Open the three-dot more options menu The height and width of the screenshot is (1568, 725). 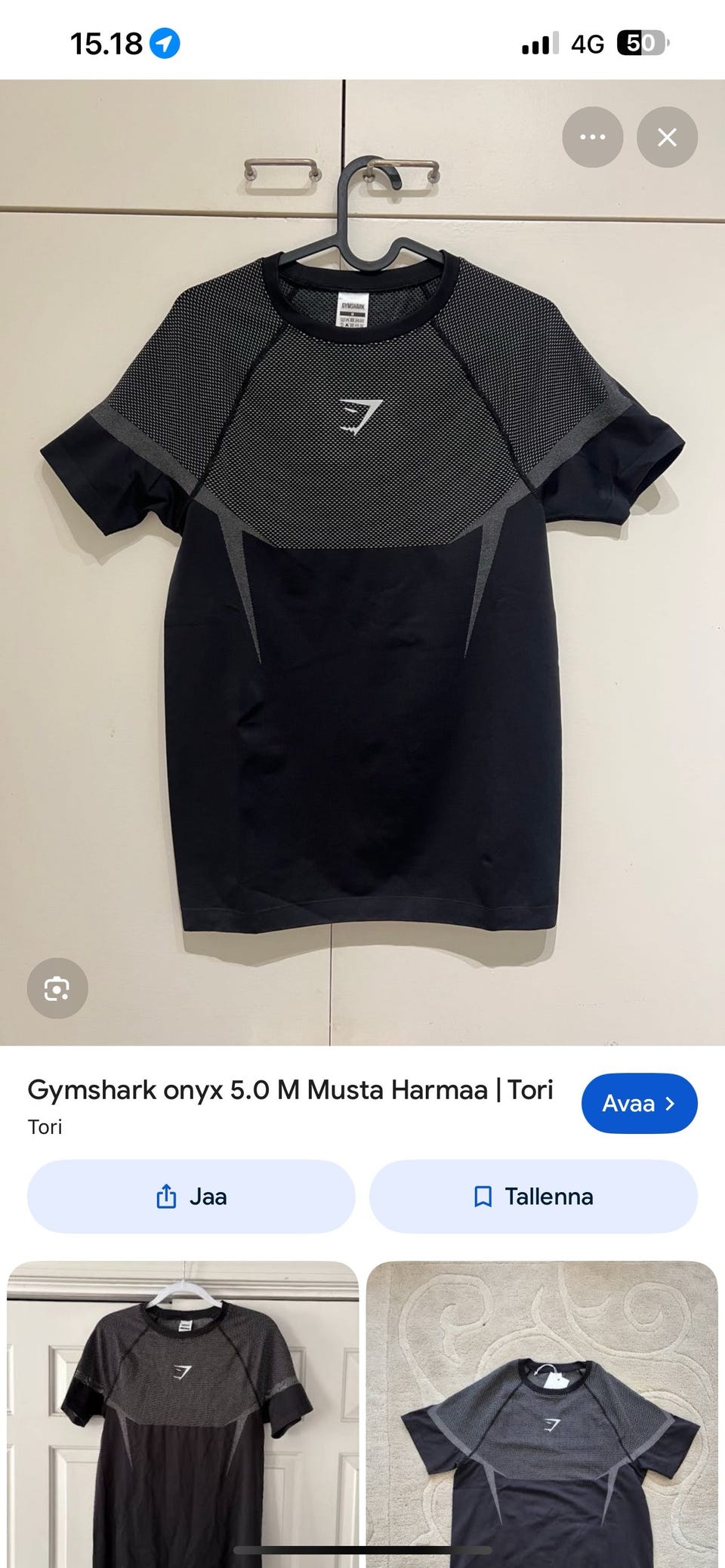(592, 137)
